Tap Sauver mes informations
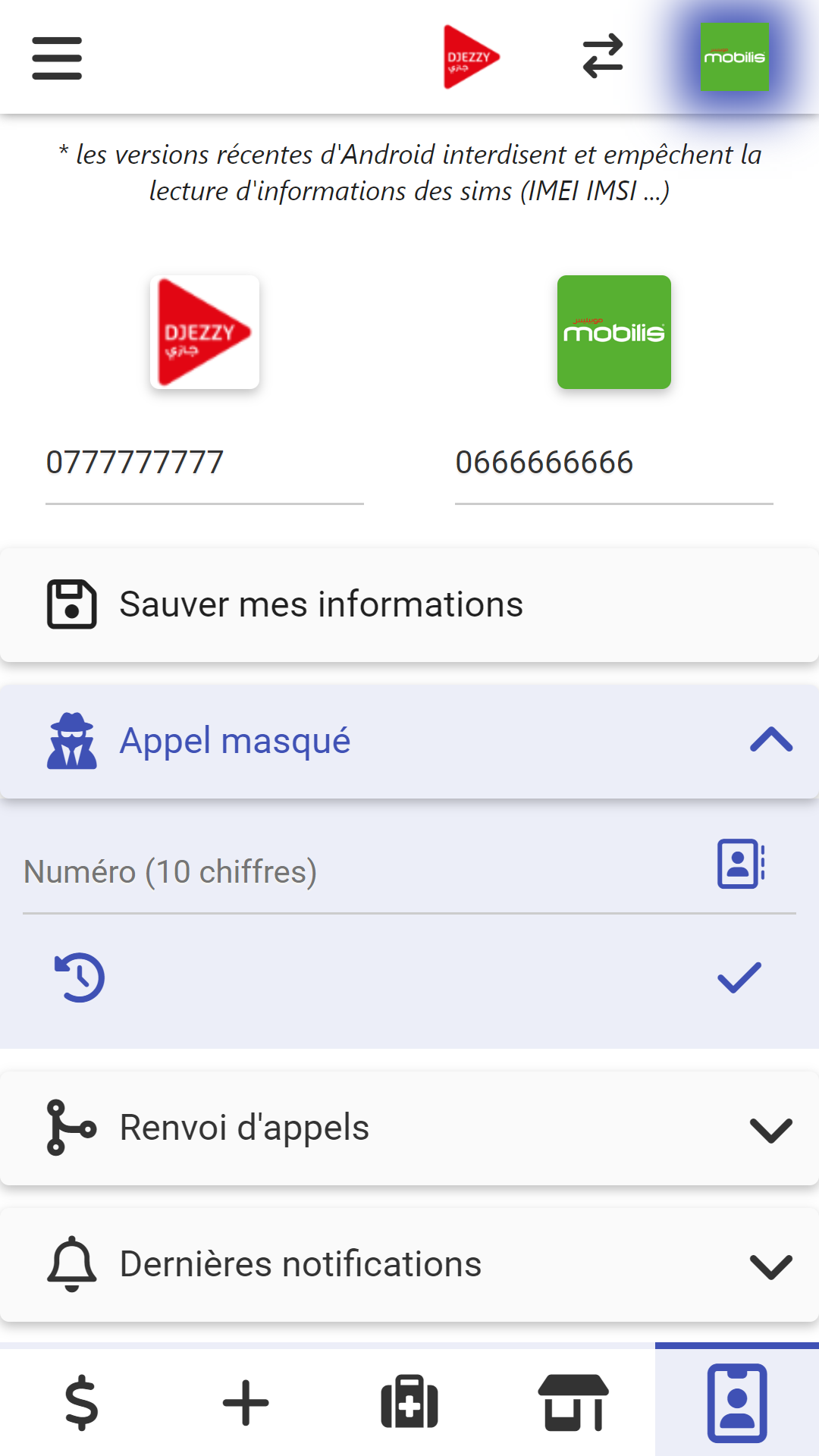Image resolution: width=819 pixels, height=1456 pixels. 409,605
